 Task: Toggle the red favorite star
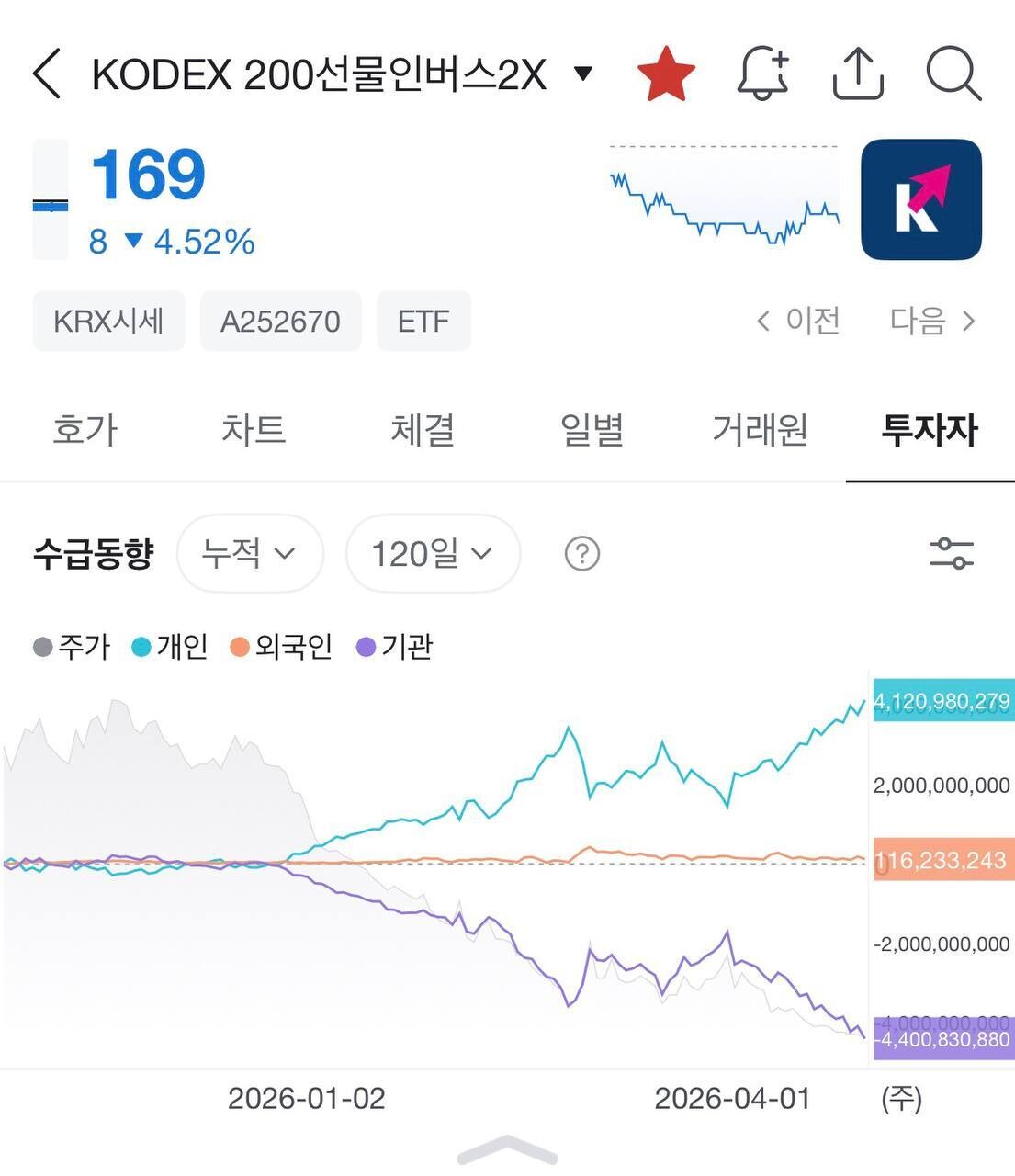pos(666,74)
